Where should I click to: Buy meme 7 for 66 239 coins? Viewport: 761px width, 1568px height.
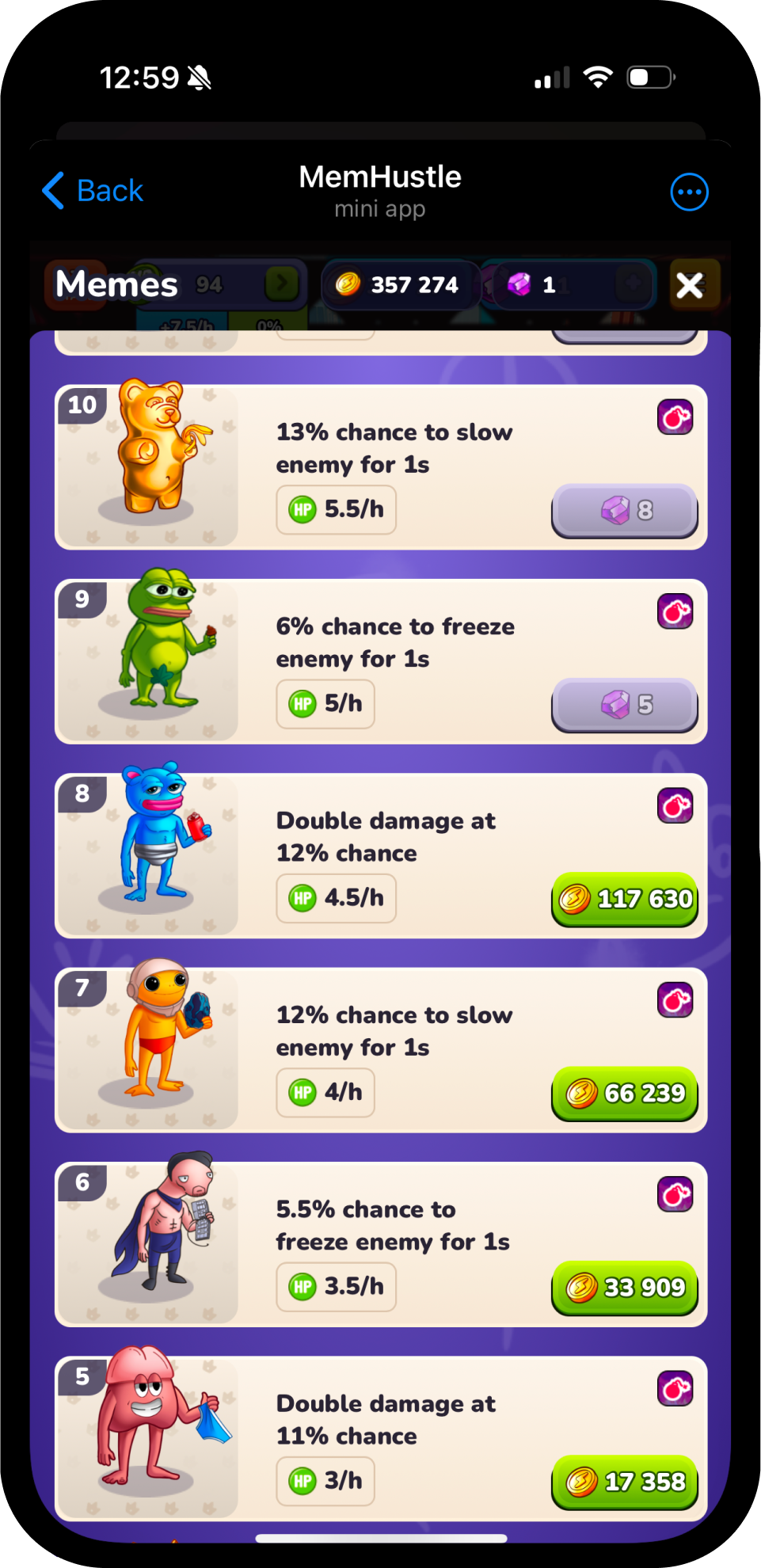(x=625, y=1094)
